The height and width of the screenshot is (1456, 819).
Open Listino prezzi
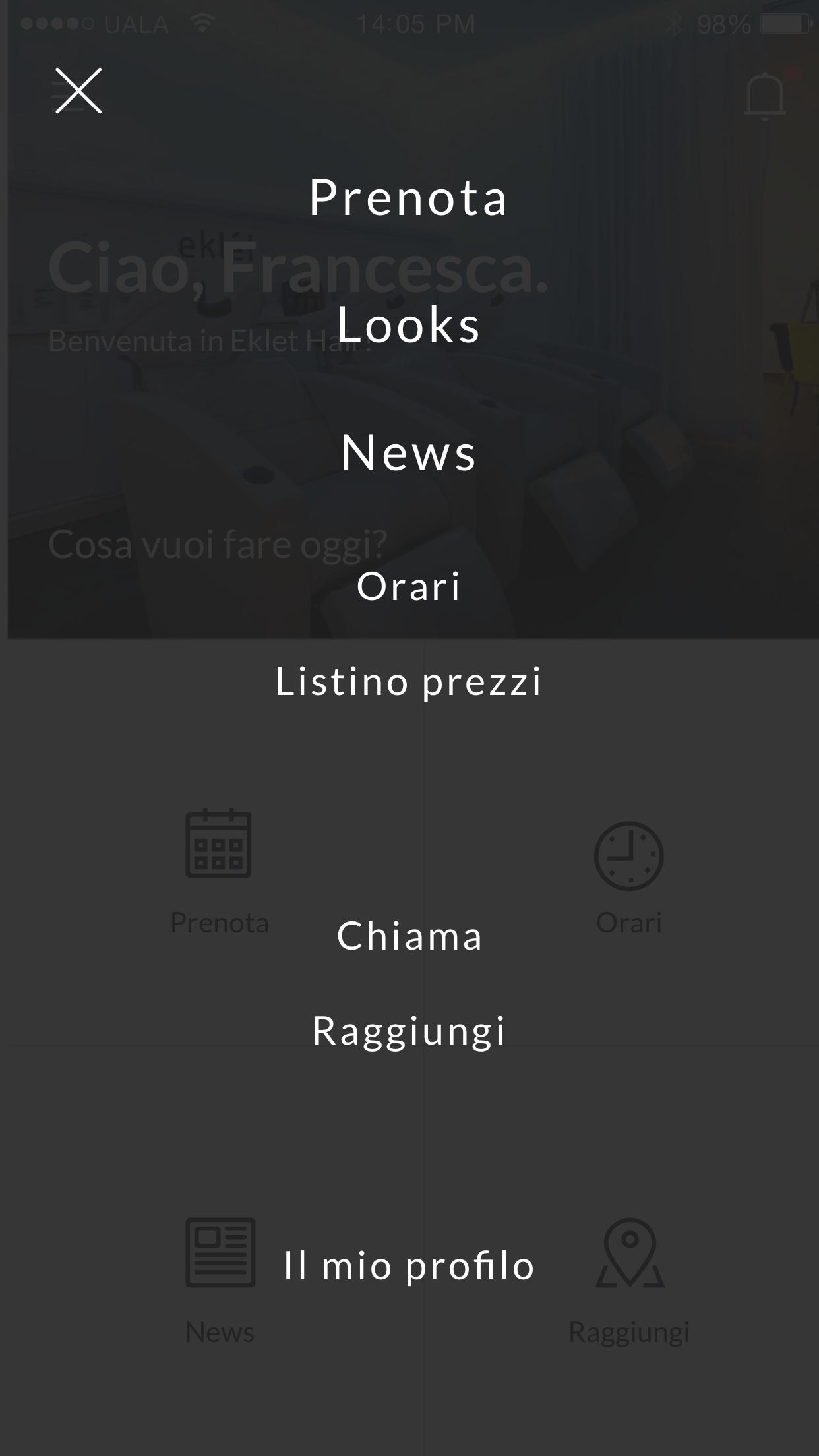click(409, 681)
